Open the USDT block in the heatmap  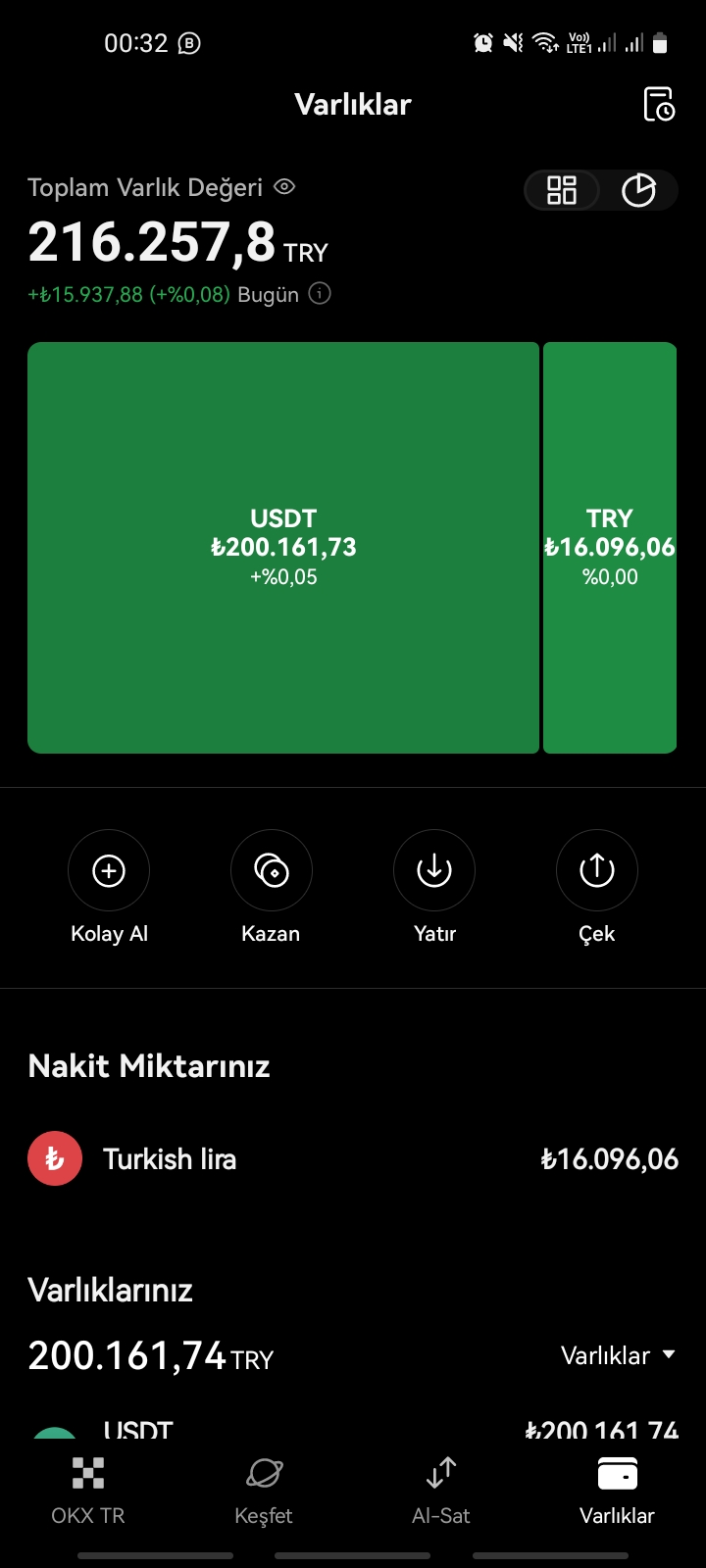283,547
